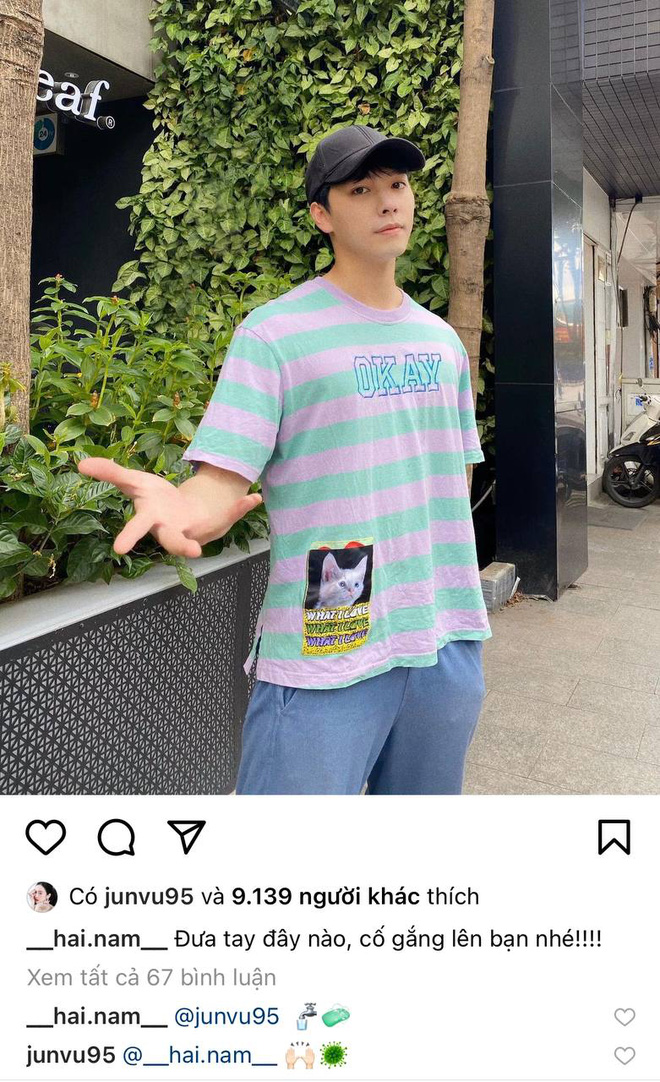Open __hai.nam__ profile from caption
Image resolution: width=660 pixels, height=1082 pixels.
[96, 940]
